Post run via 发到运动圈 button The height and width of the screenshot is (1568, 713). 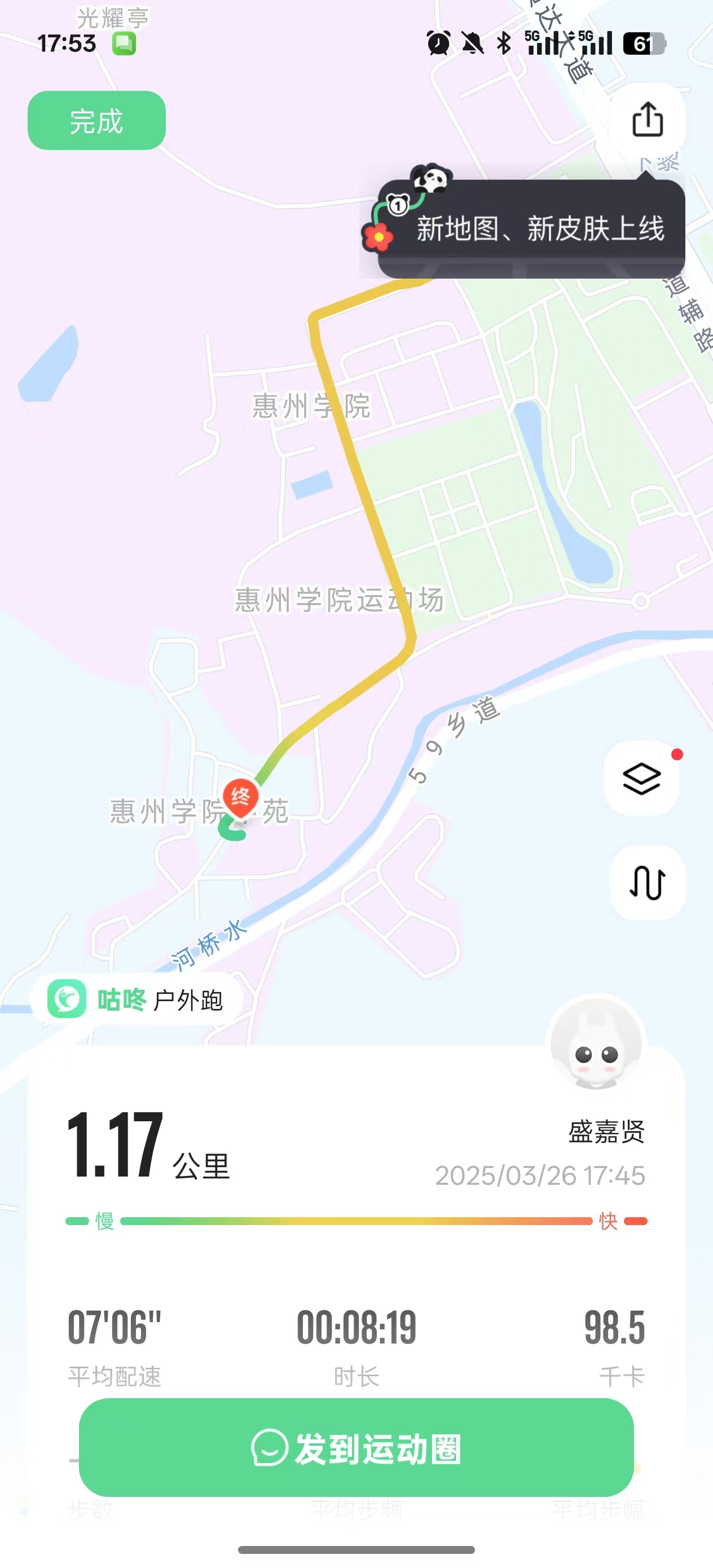[x=356, y=1447]
